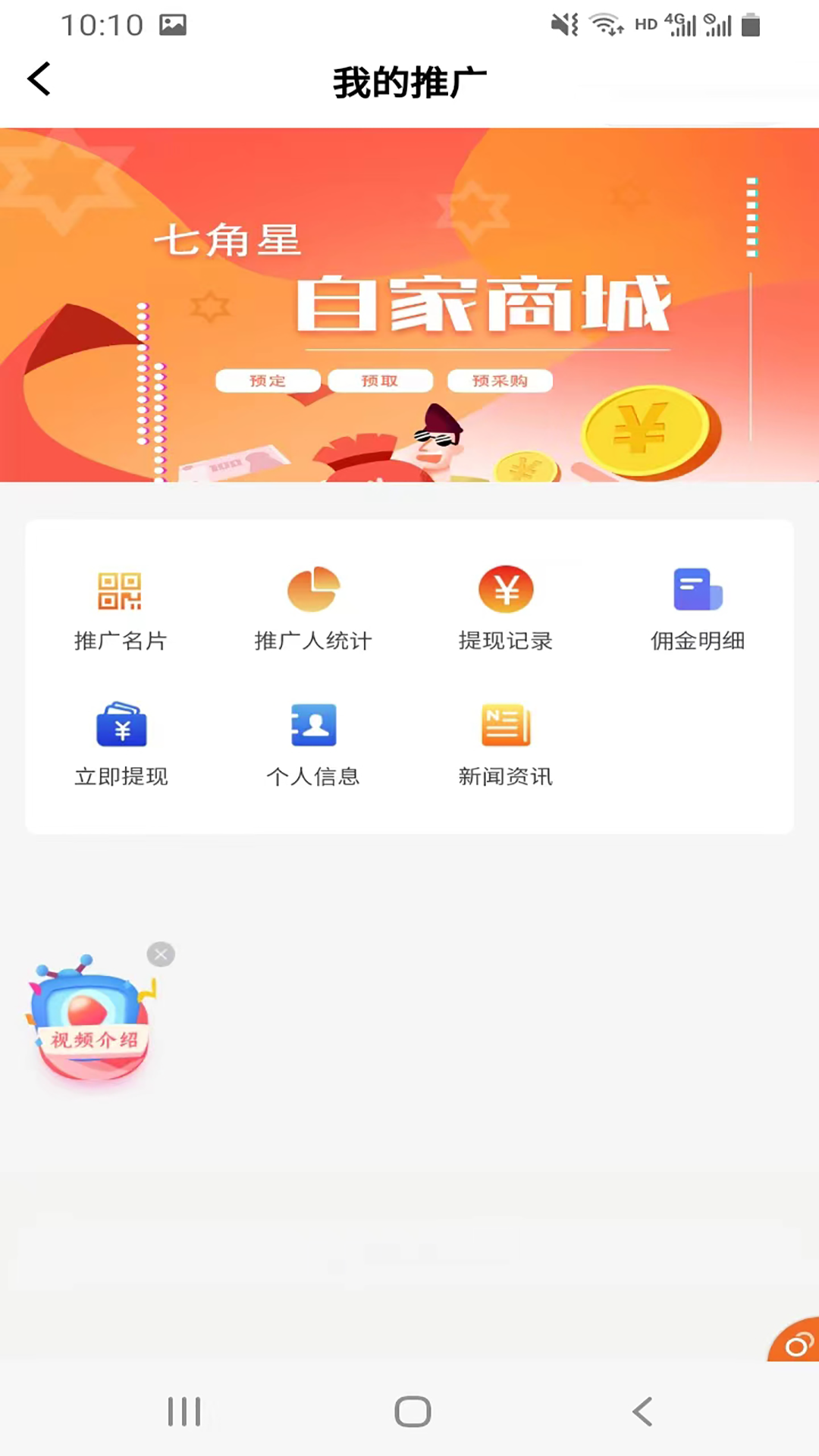Select 立即提现 to withdraw now

pyautogui.click(x=121, y=744)
